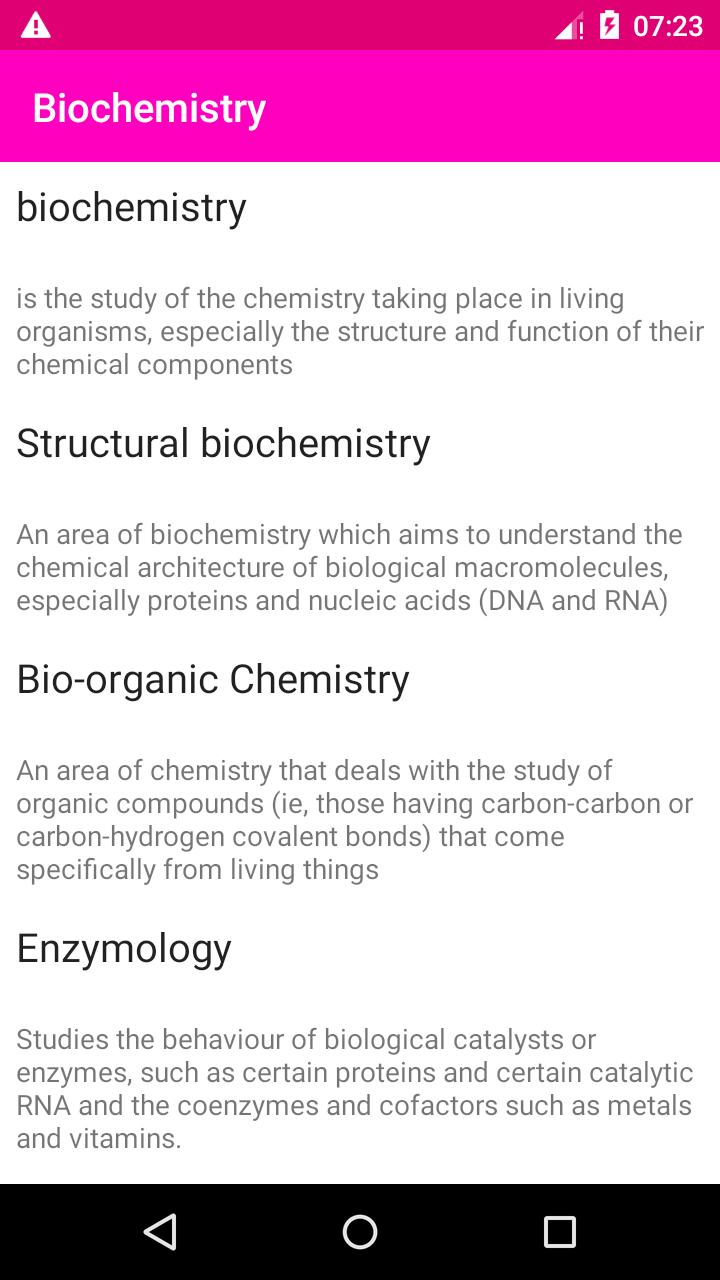Go back using the system back button
The image size is (720, 1280).
point(160,1232)
